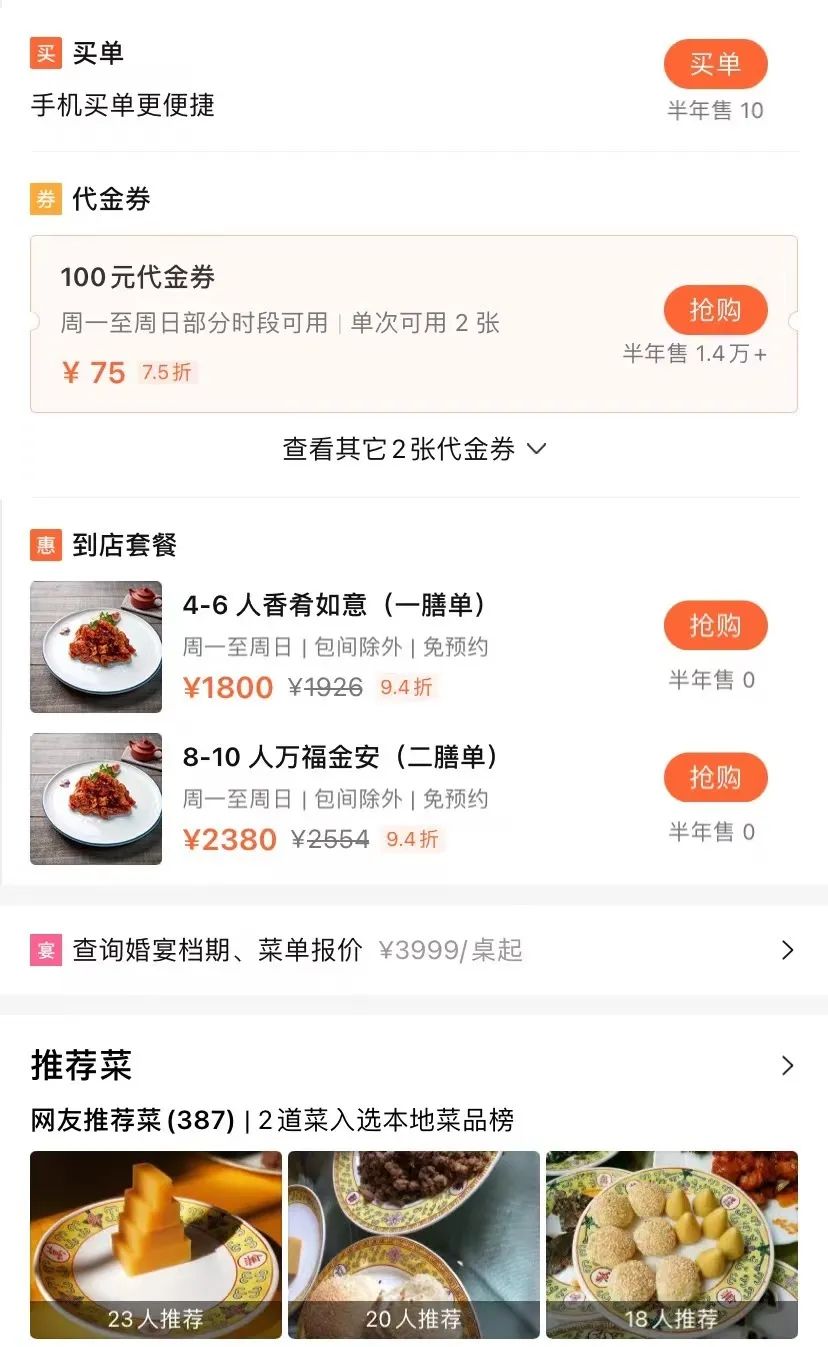Click the banquet price row chevron
Viewport: 828px width, 1347px height.
(x=788, y=949)
